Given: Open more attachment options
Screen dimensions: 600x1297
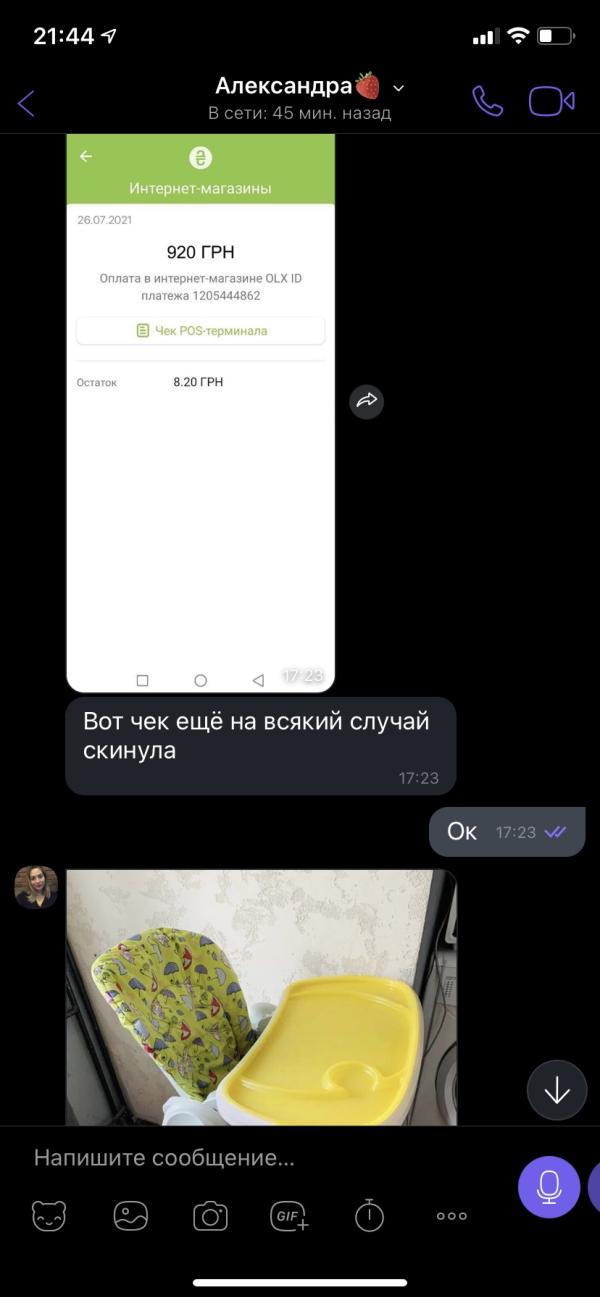Looking at the screenshot, I should pyautogui.click(x=452, y=1216).
